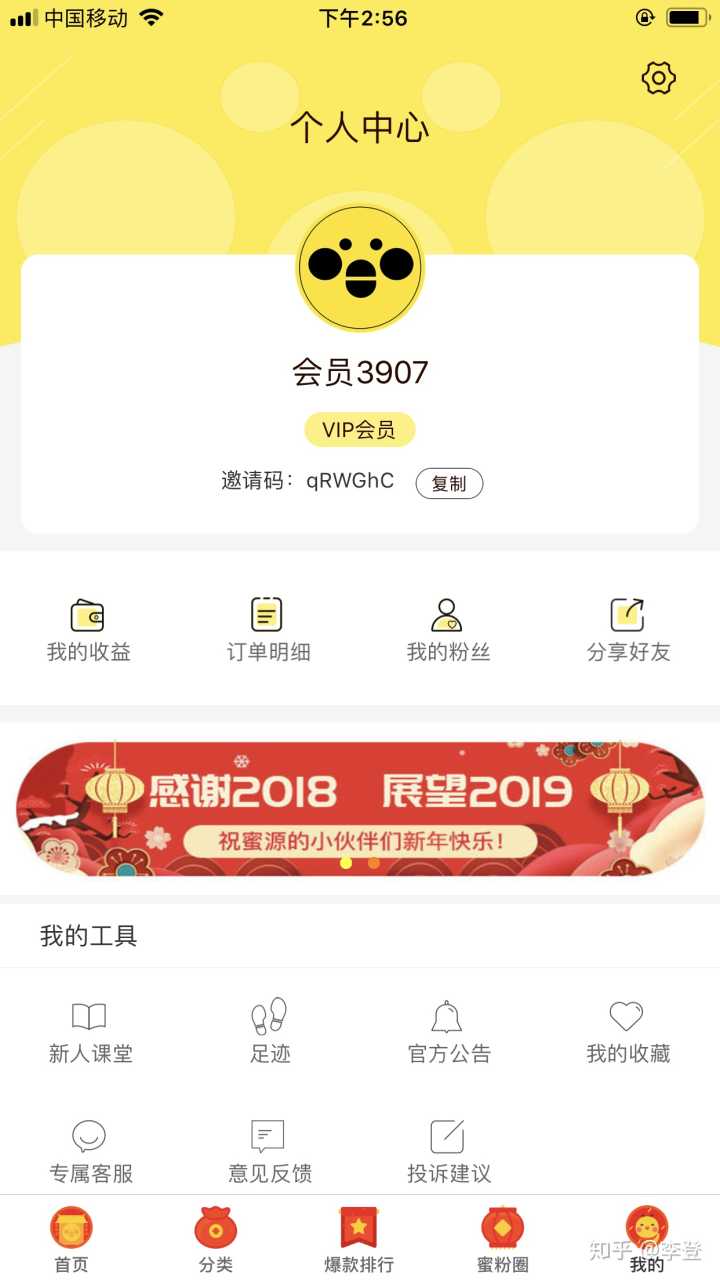Screen dimensions: 720x1280
Task: Open 新人课堂 beginner class
Action: coord(90,1033)
